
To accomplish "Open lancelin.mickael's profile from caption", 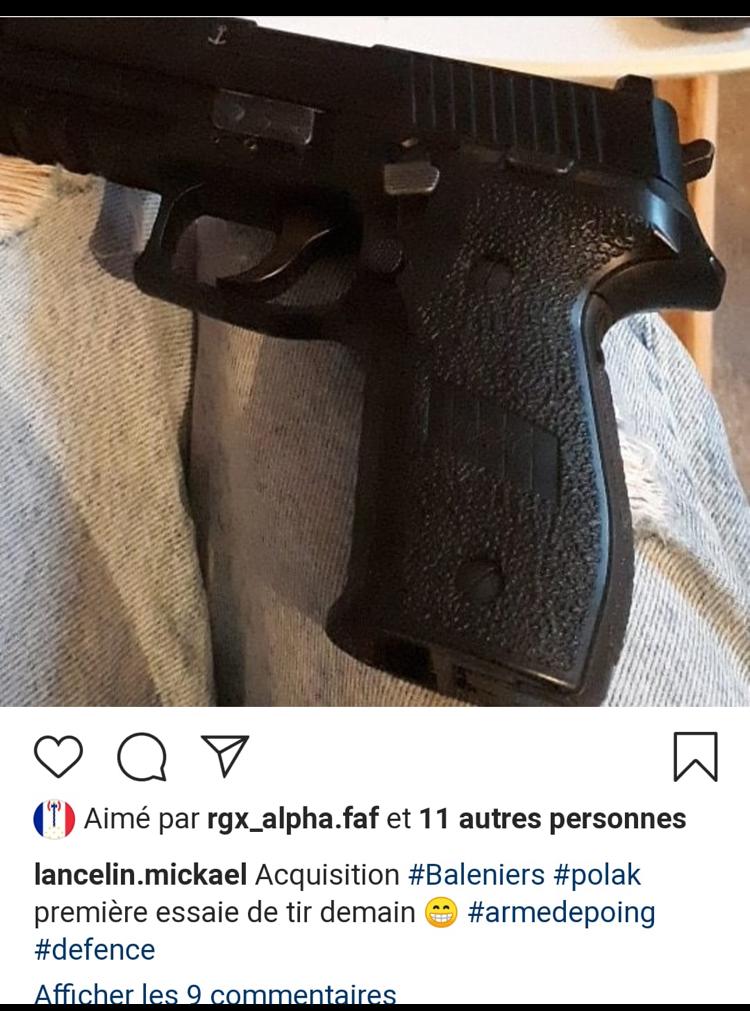I will [x=140, y=875].
